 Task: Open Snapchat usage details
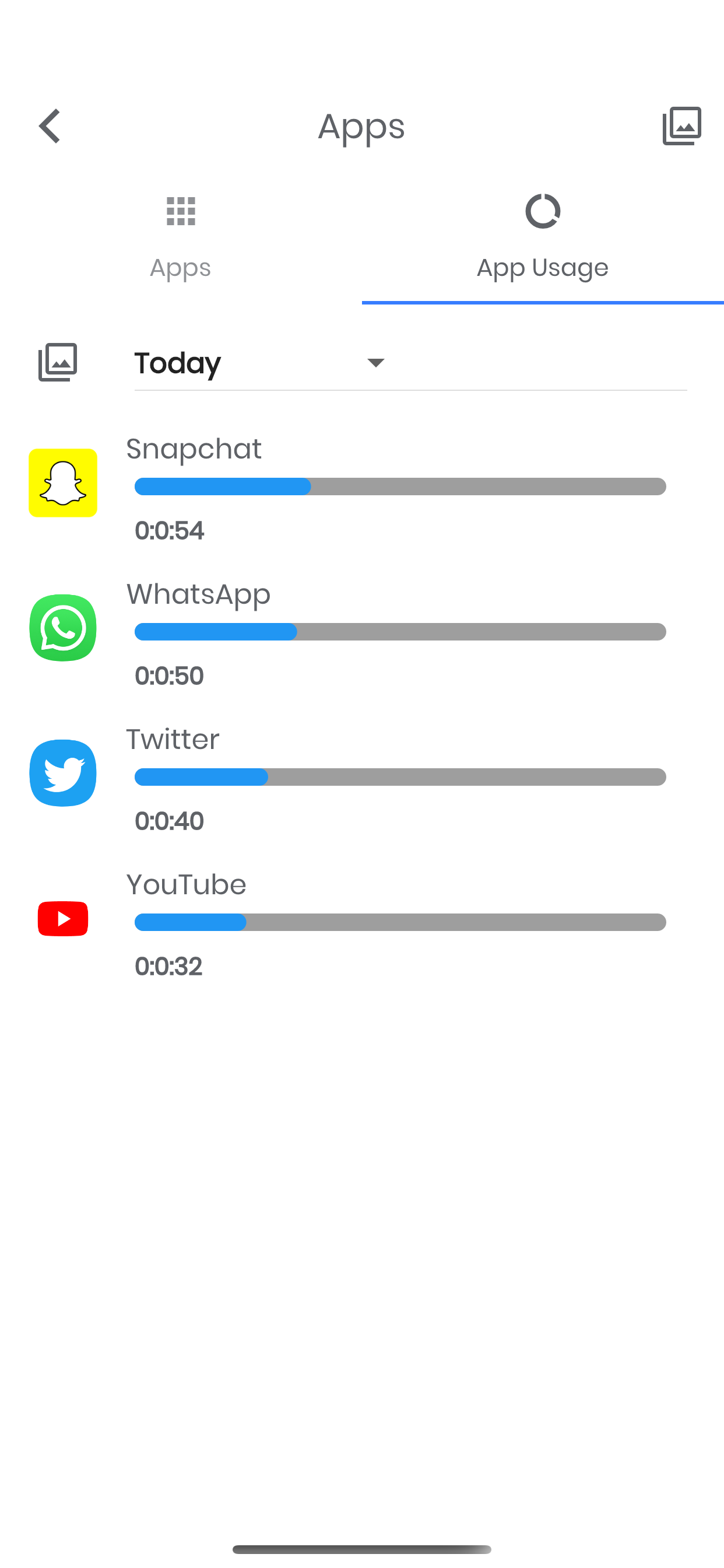[194, 449]
